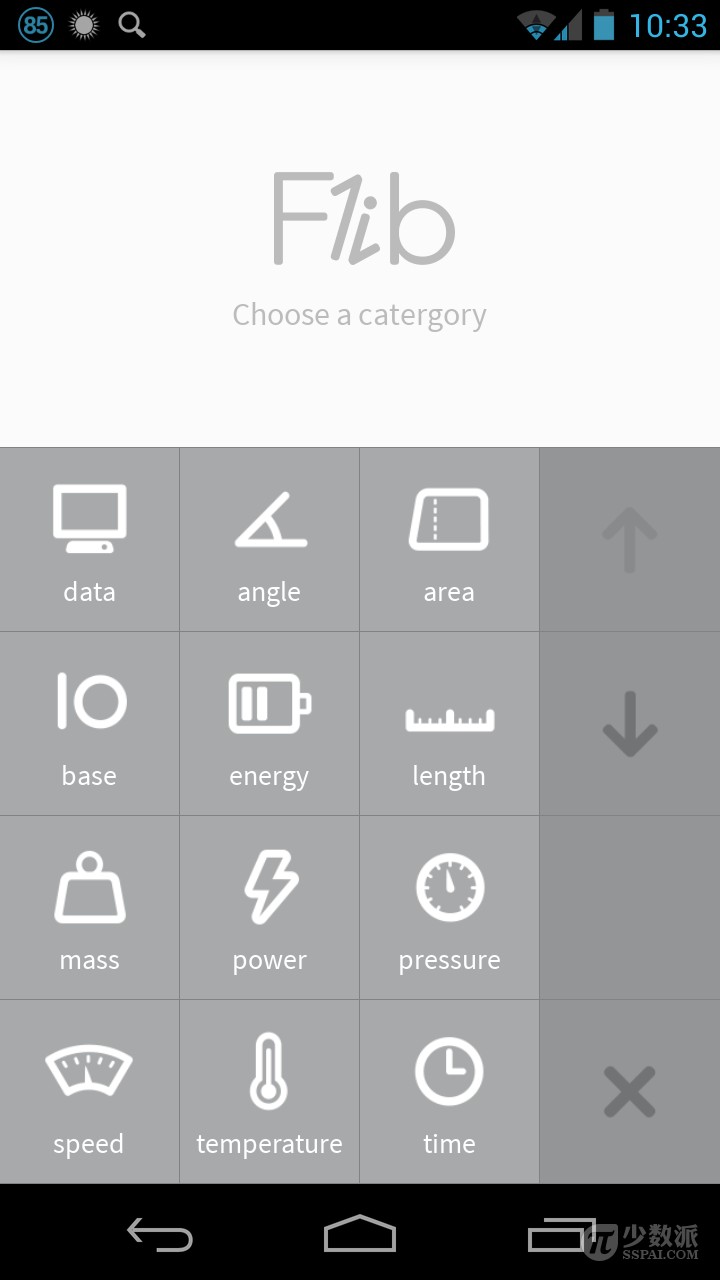Viewport: 720px width, 1280px height.
Task: Open the length category
Action: (x=449, y=724)
